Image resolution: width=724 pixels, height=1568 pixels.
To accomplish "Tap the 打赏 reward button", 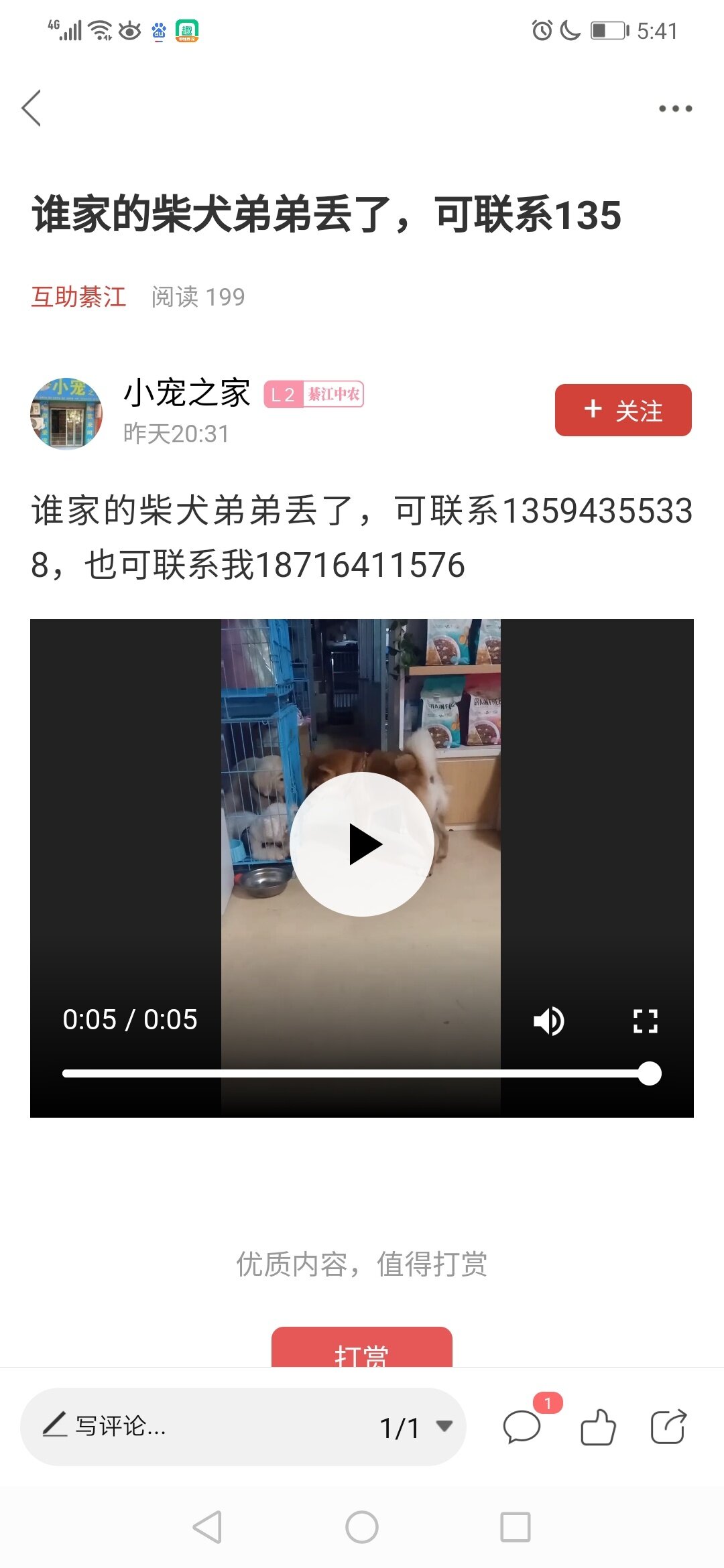I will pos(362,1350).
